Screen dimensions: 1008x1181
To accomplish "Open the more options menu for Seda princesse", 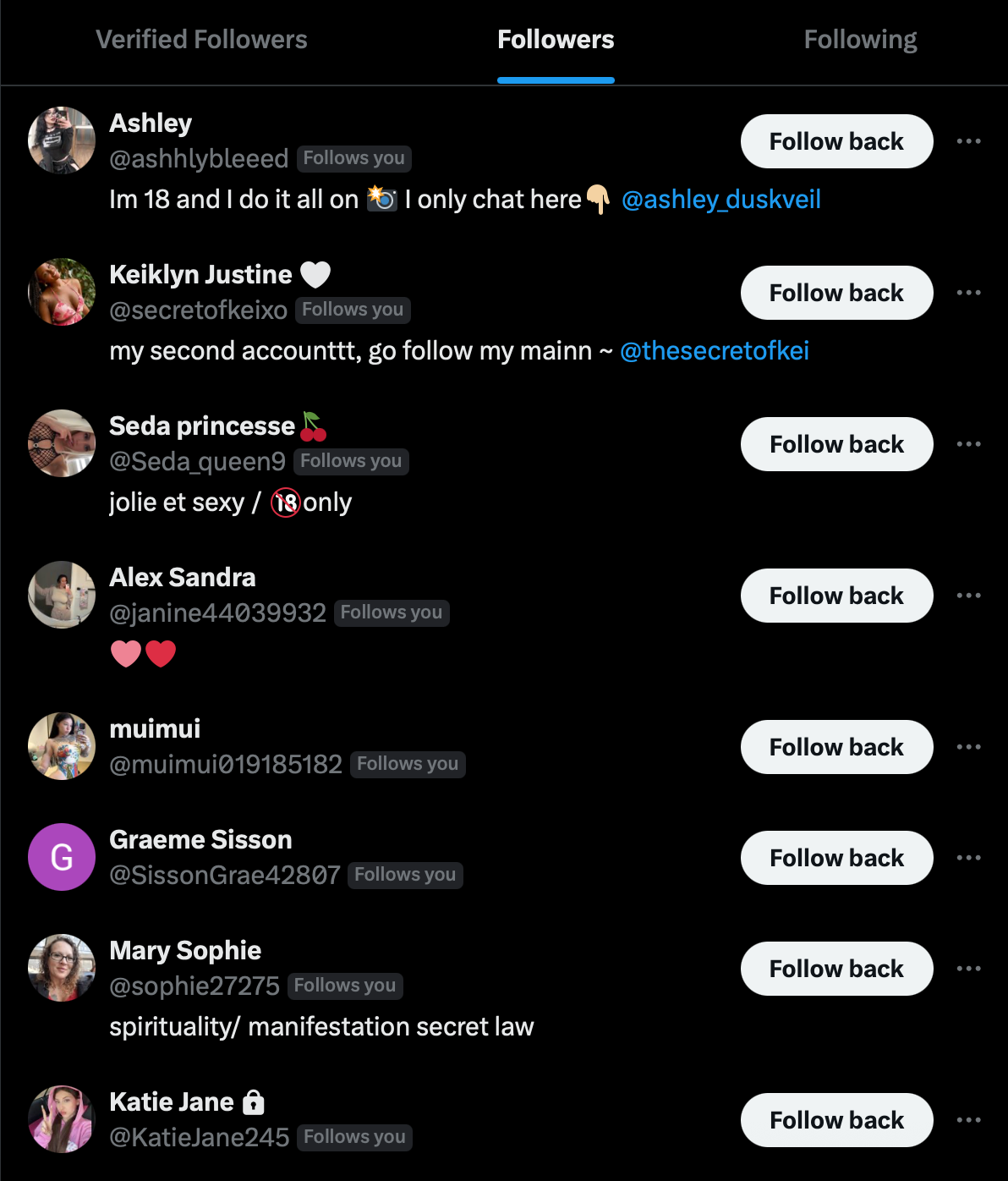I will (968, 443).
